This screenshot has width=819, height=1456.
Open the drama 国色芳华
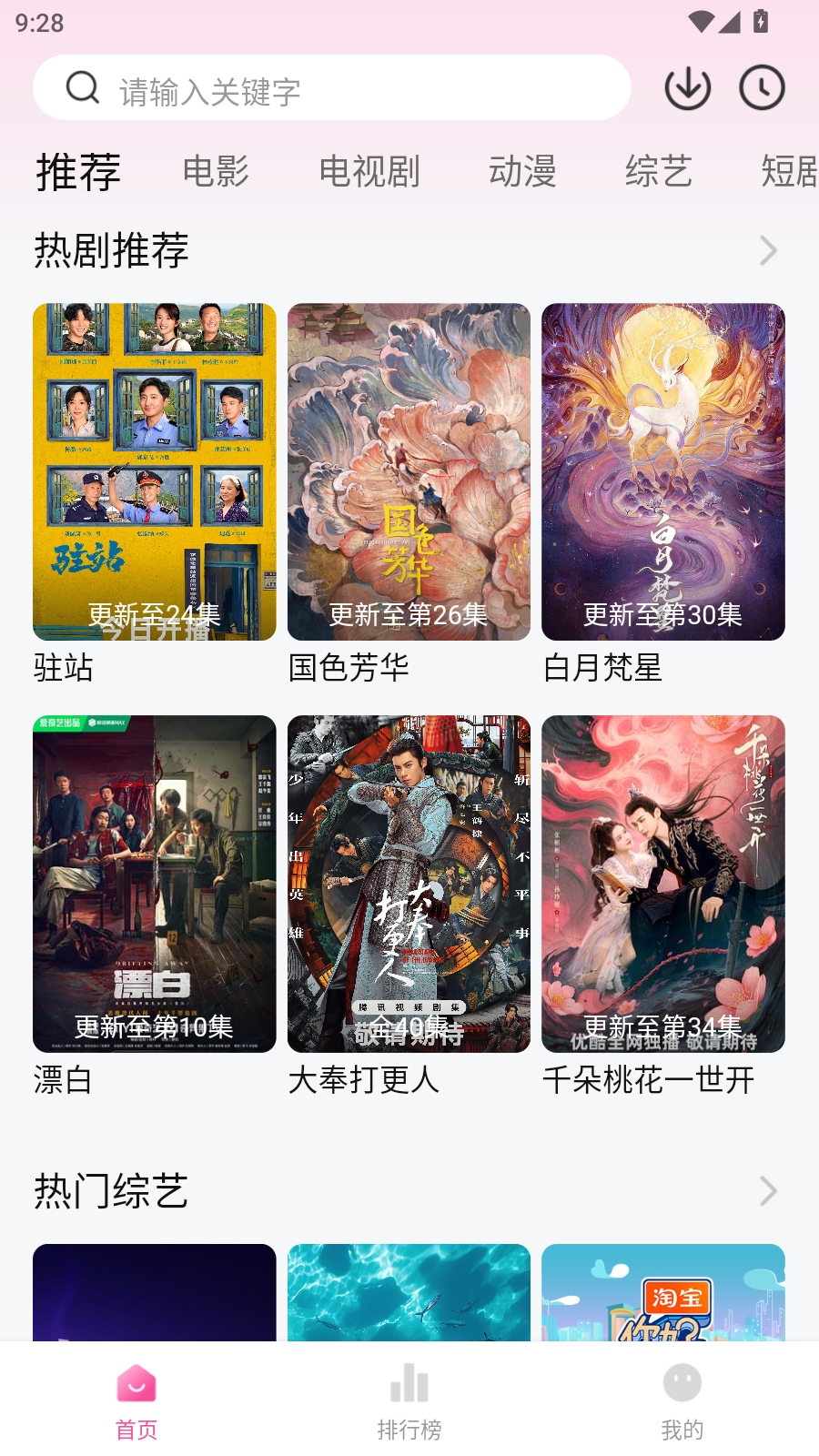[409, 472]
